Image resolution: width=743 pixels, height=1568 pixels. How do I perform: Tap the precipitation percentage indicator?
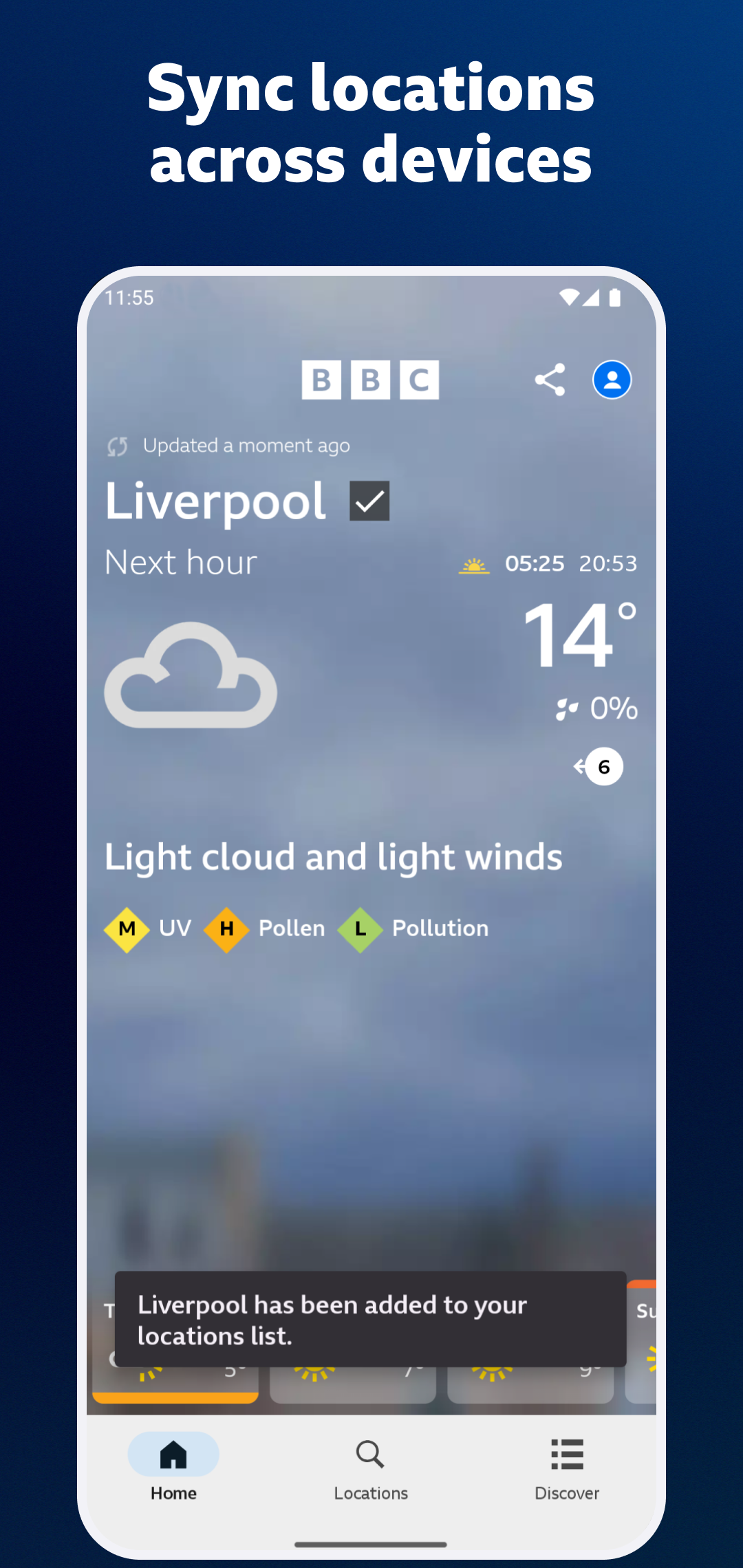tap(598, 709)
